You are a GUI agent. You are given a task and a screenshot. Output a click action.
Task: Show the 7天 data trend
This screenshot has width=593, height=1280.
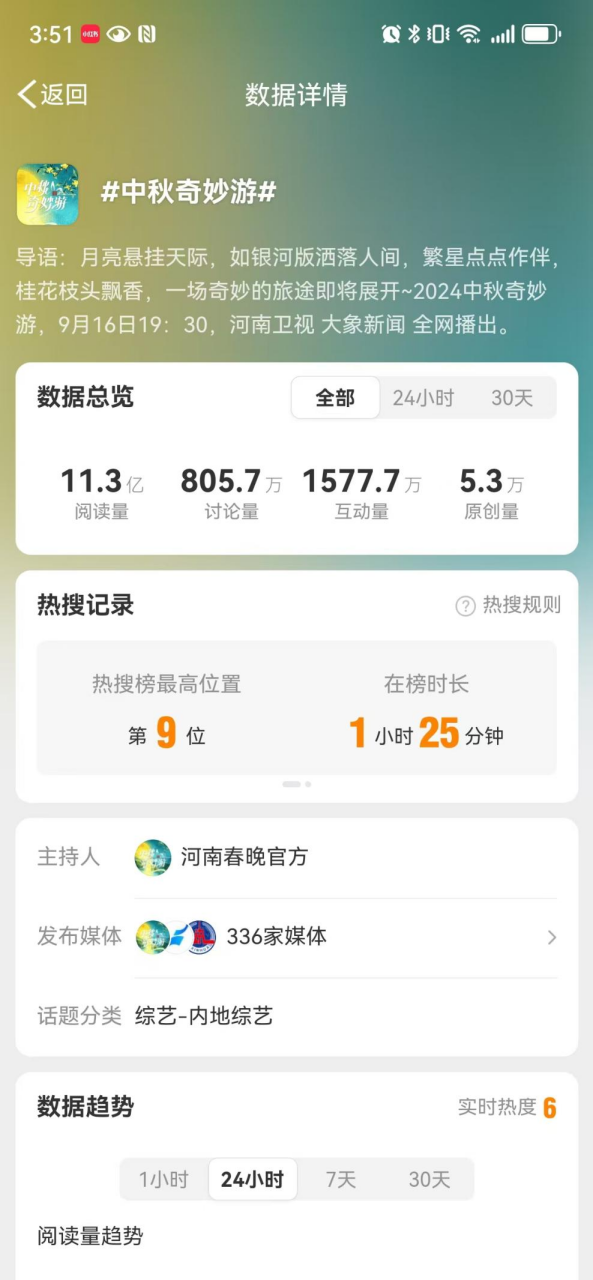(341, 1179)
